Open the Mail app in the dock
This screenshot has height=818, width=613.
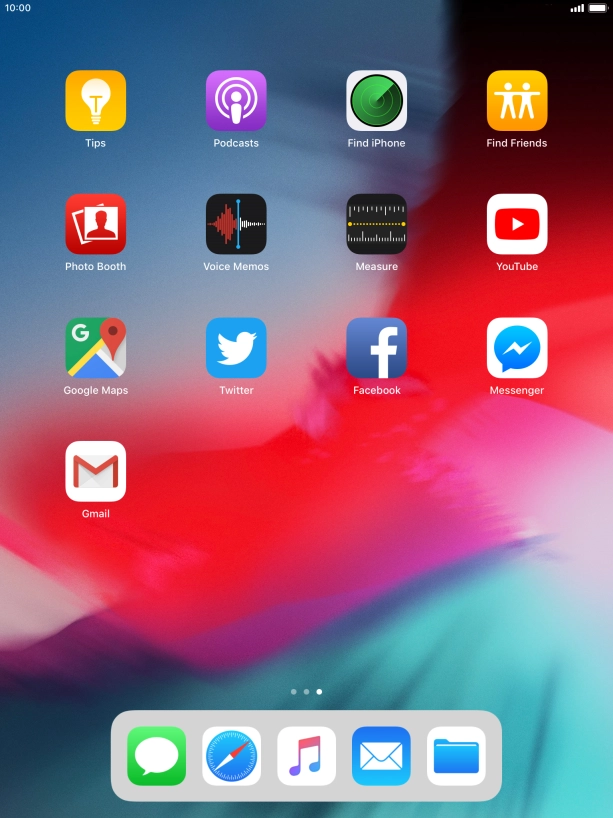(x=381, y=756)
